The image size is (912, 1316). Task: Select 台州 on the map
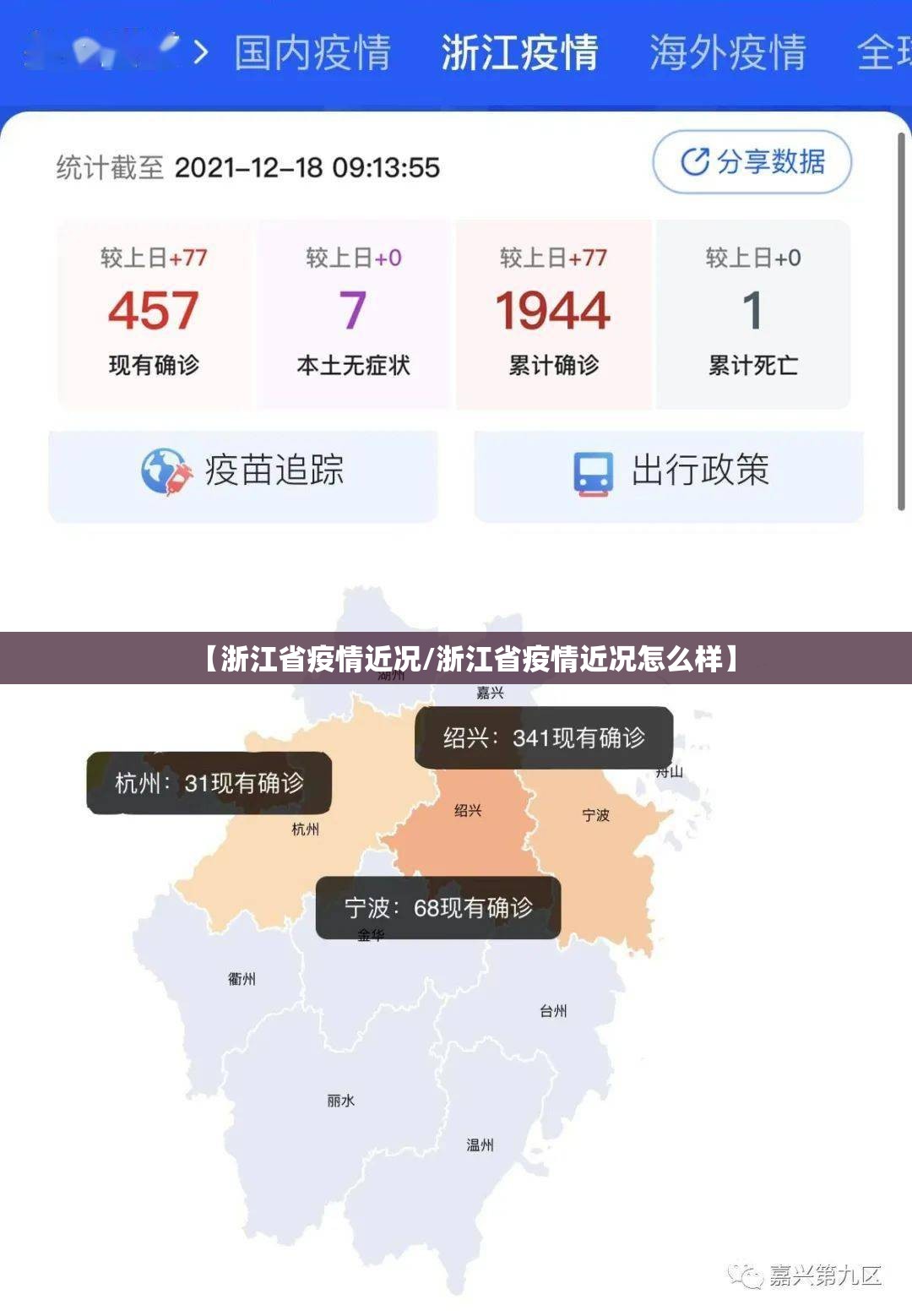(x=553, y=1010)
